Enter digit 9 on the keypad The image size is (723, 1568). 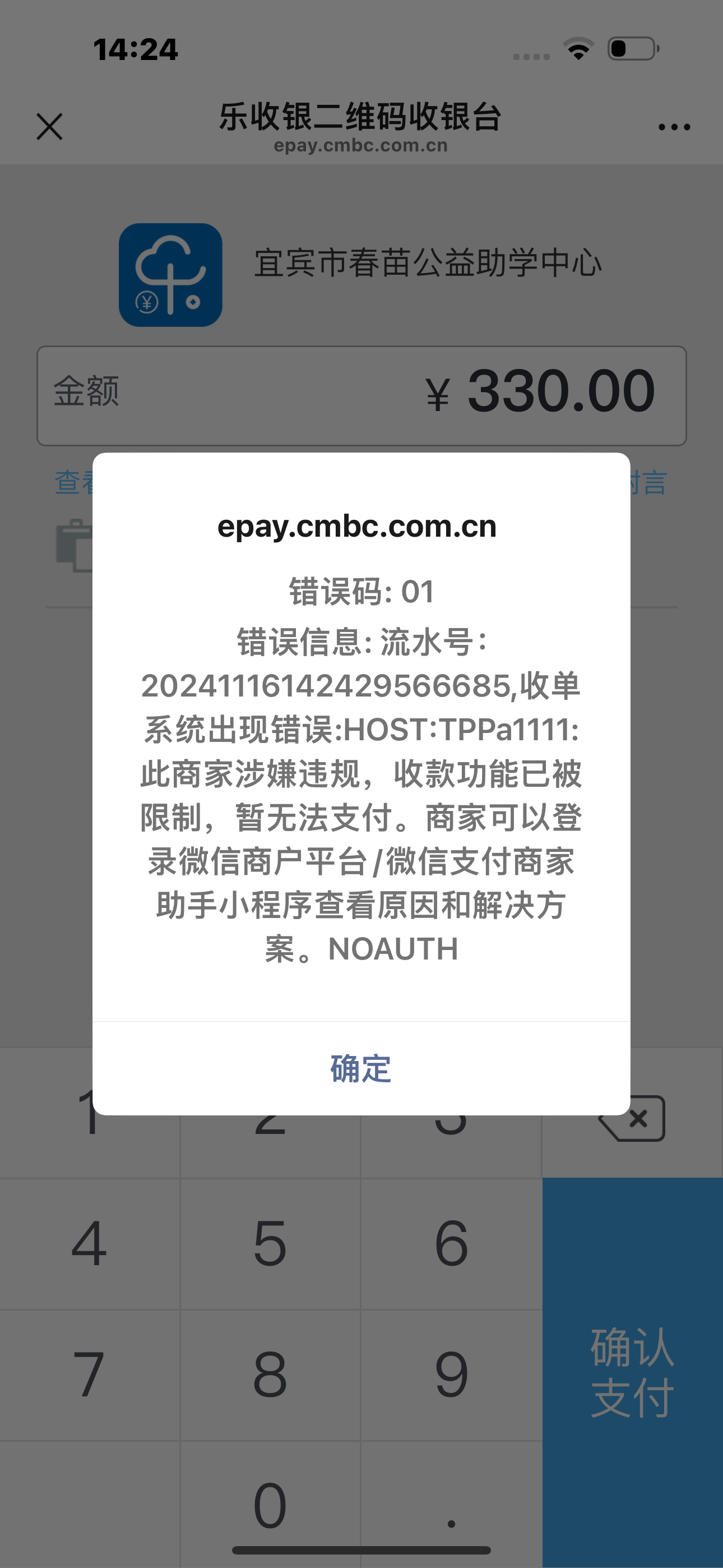pos(451,1375)
